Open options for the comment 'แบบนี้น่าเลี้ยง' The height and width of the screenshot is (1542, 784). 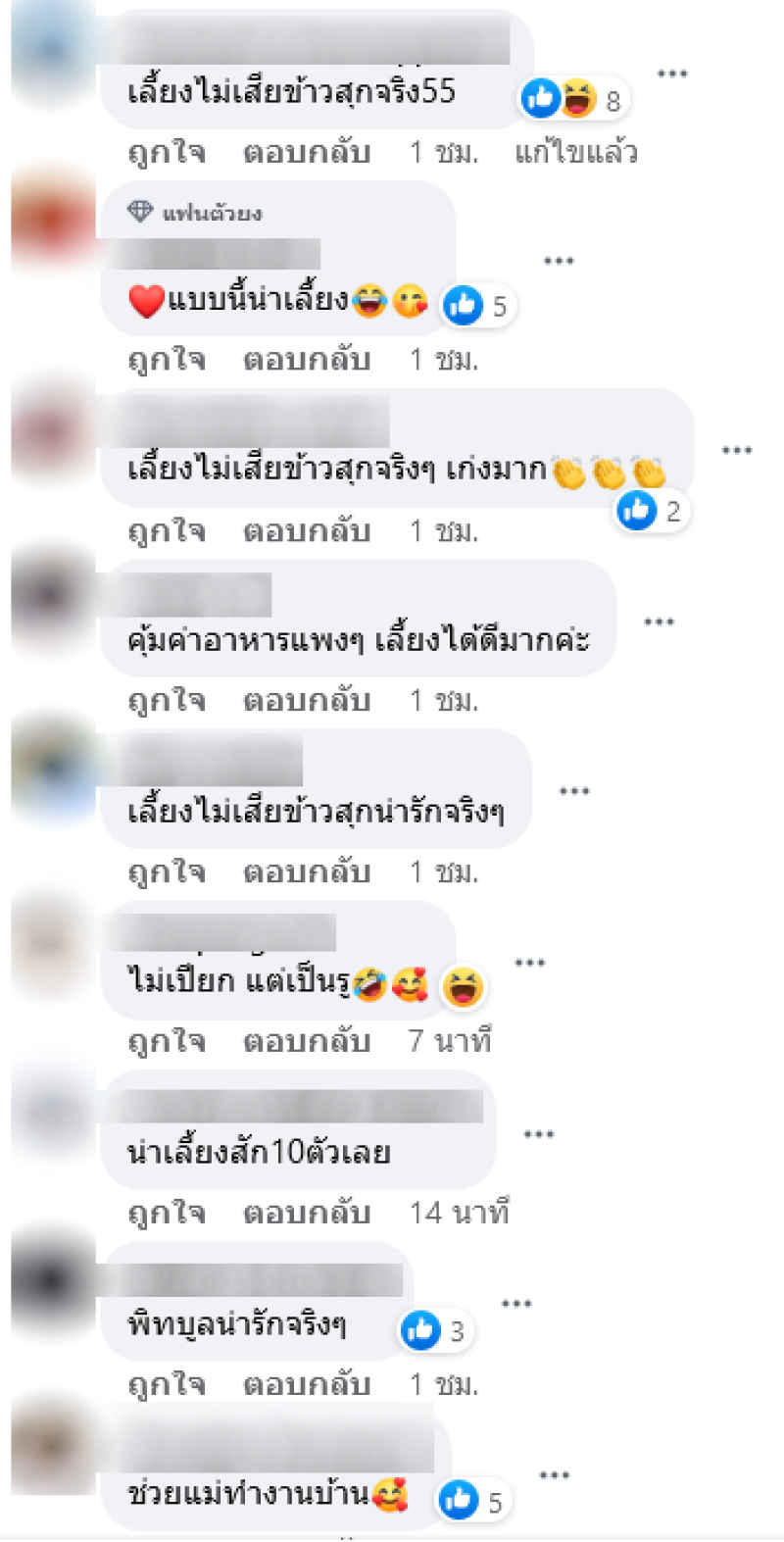559,261
